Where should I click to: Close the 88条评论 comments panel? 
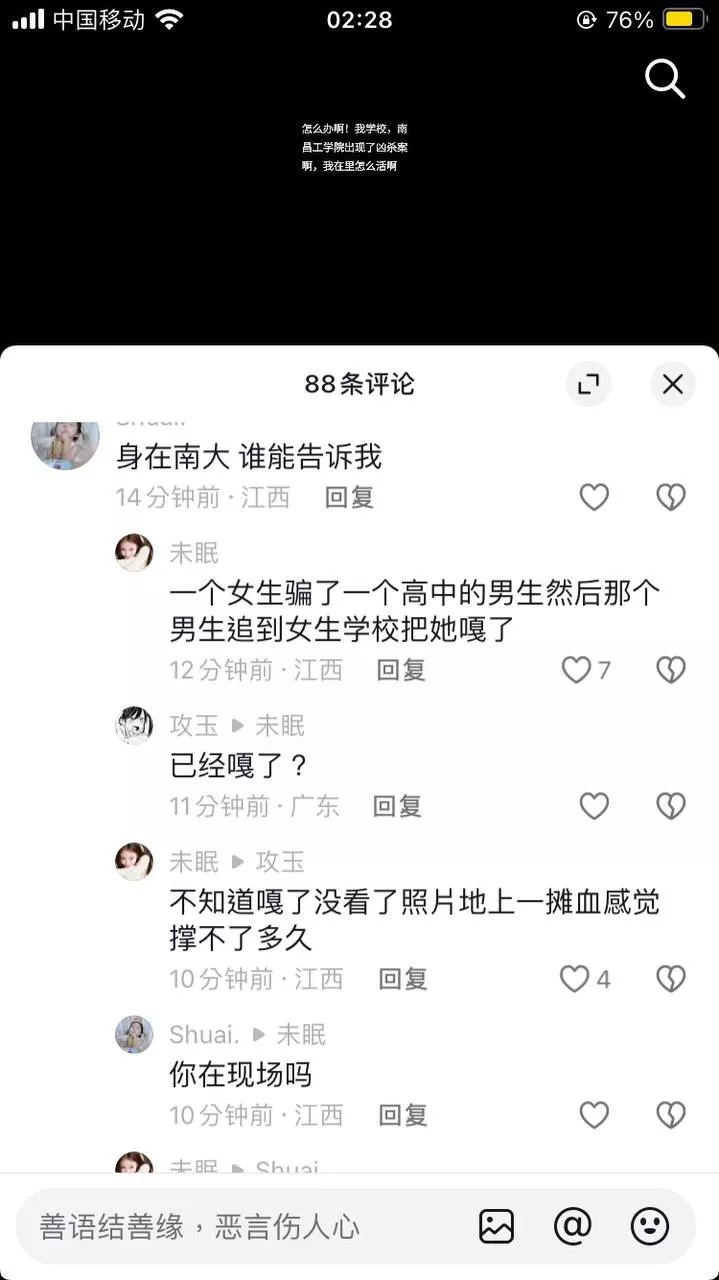673,384
